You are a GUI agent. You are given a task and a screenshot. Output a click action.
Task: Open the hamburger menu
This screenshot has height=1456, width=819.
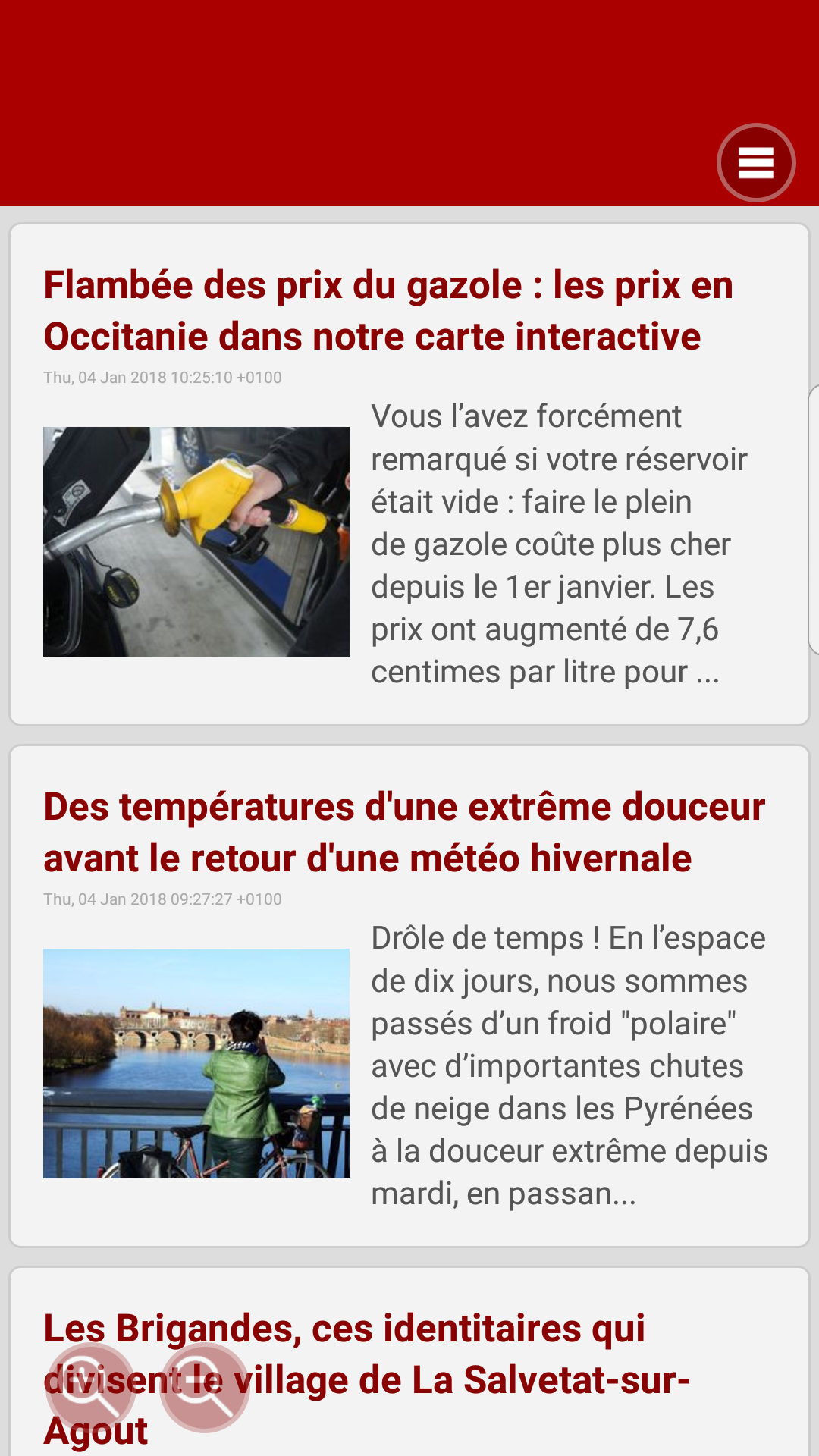pos(756,163)
